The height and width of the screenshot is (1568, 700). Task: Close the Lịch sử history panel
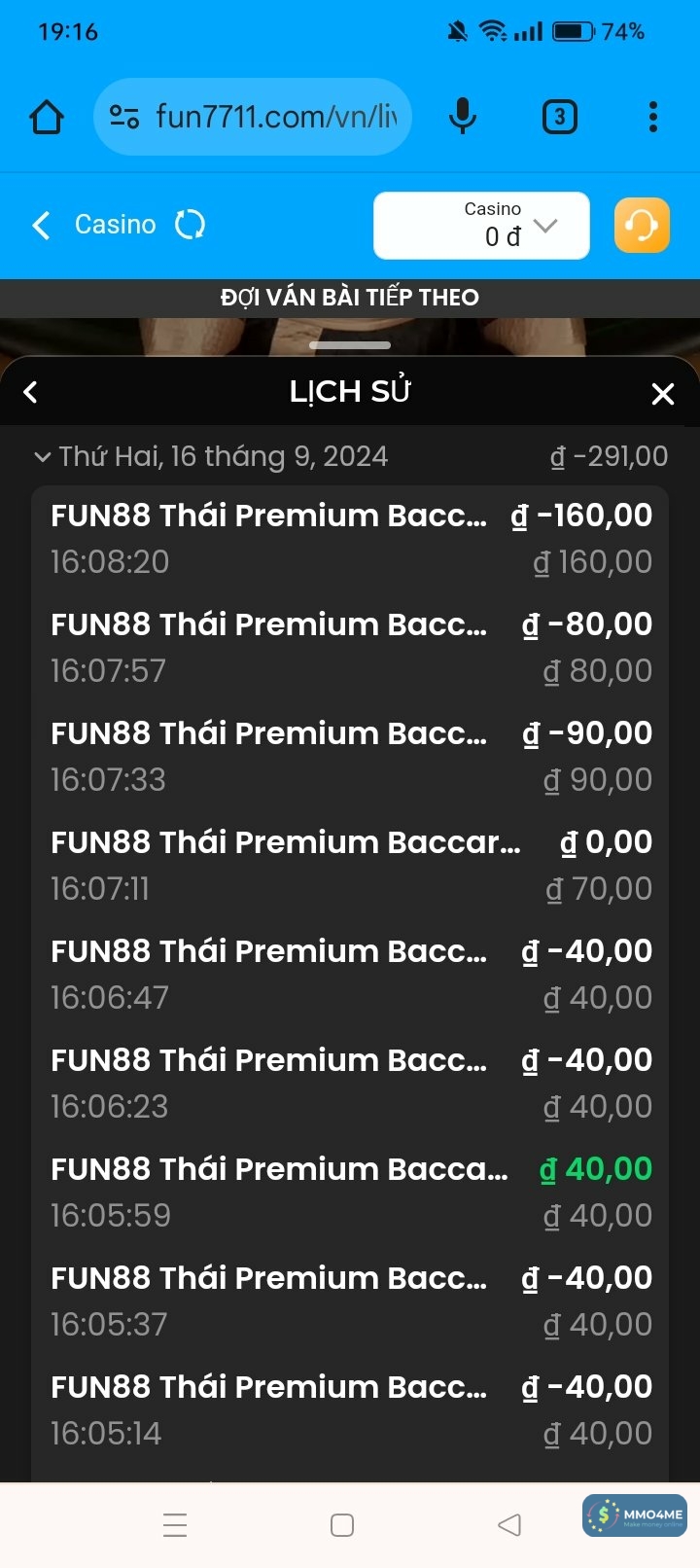pyautogui.click(x=662, y=393)
